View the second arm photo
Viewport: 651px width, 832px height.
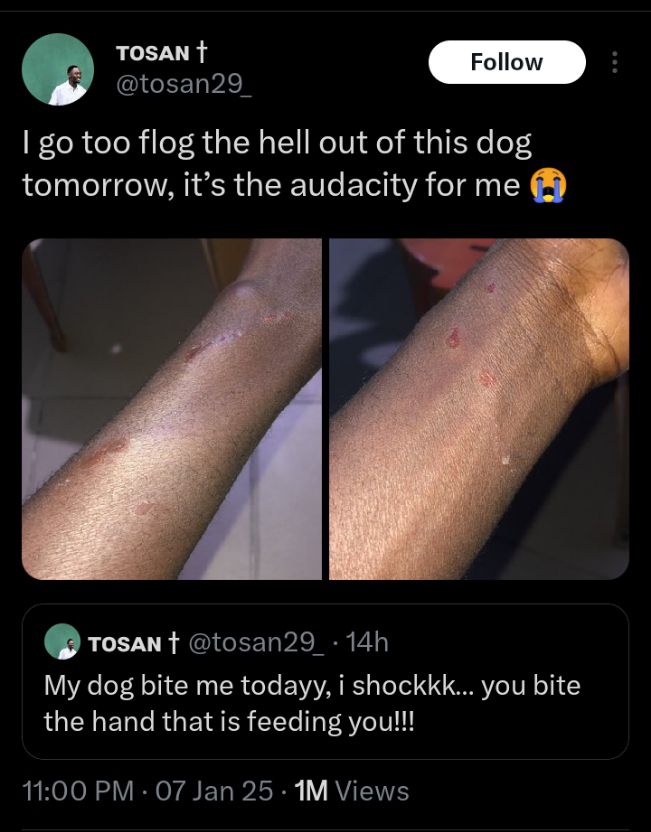click(478, 408)
